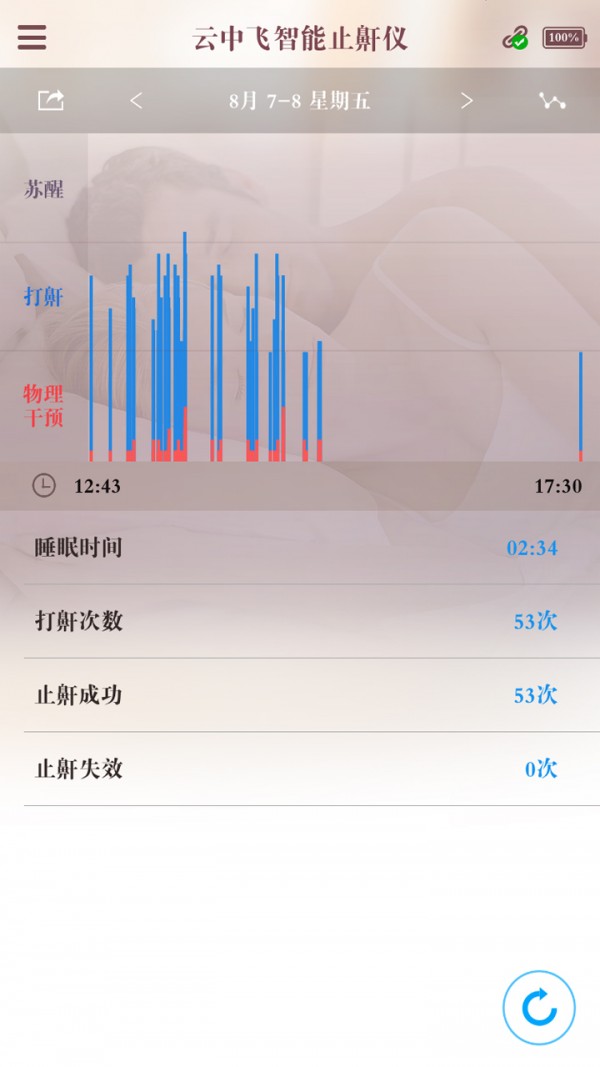600x1067 pixels.
Task: Go to the previous day's record
Action: (x=137, y=100)
